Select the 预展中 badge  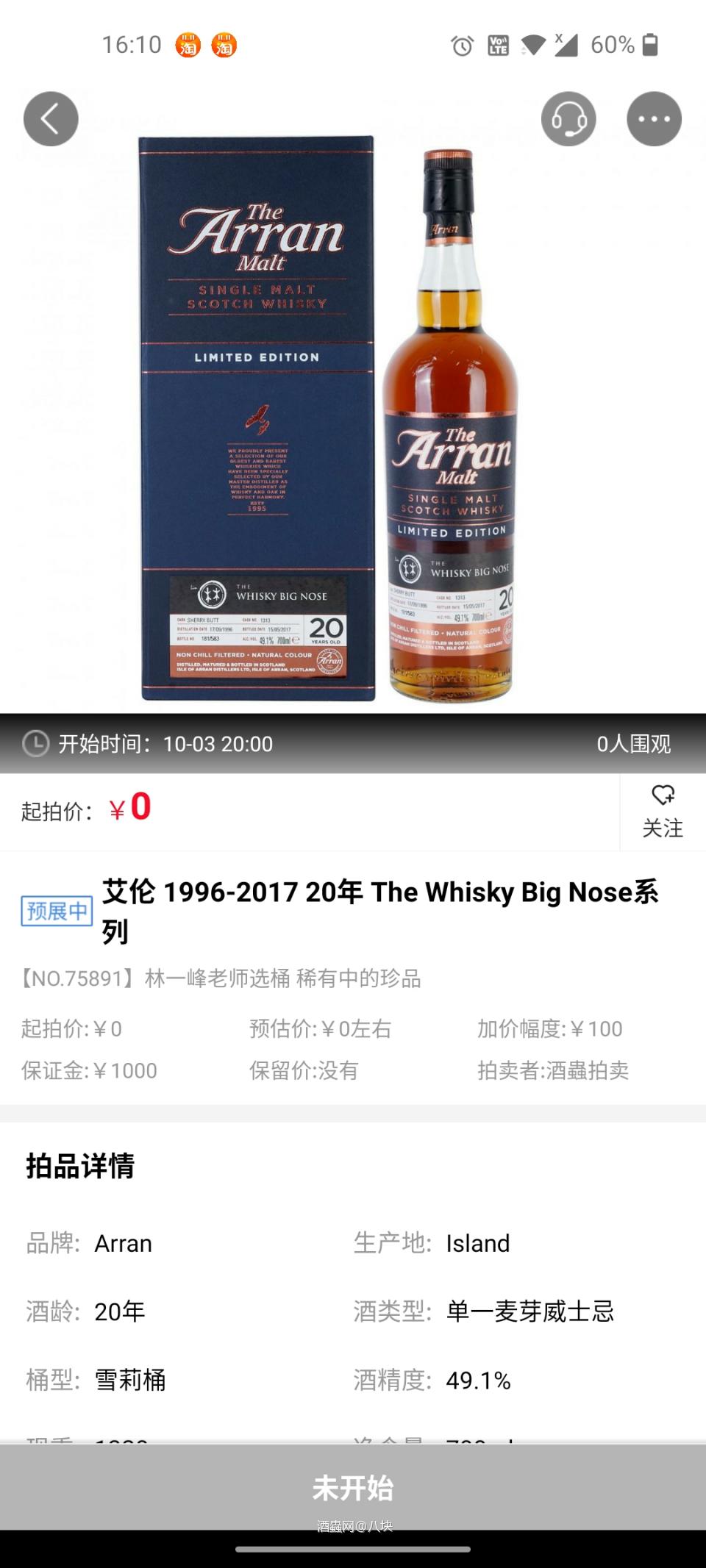click(57, 911)
